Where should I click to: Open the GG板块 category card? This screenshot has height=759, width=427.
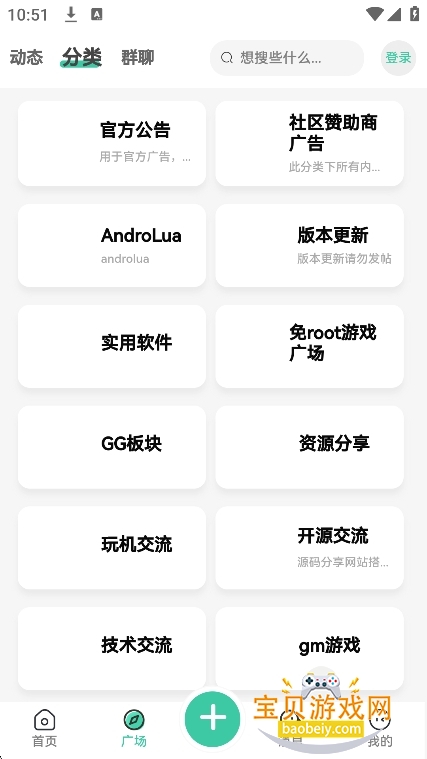[112, 447]
